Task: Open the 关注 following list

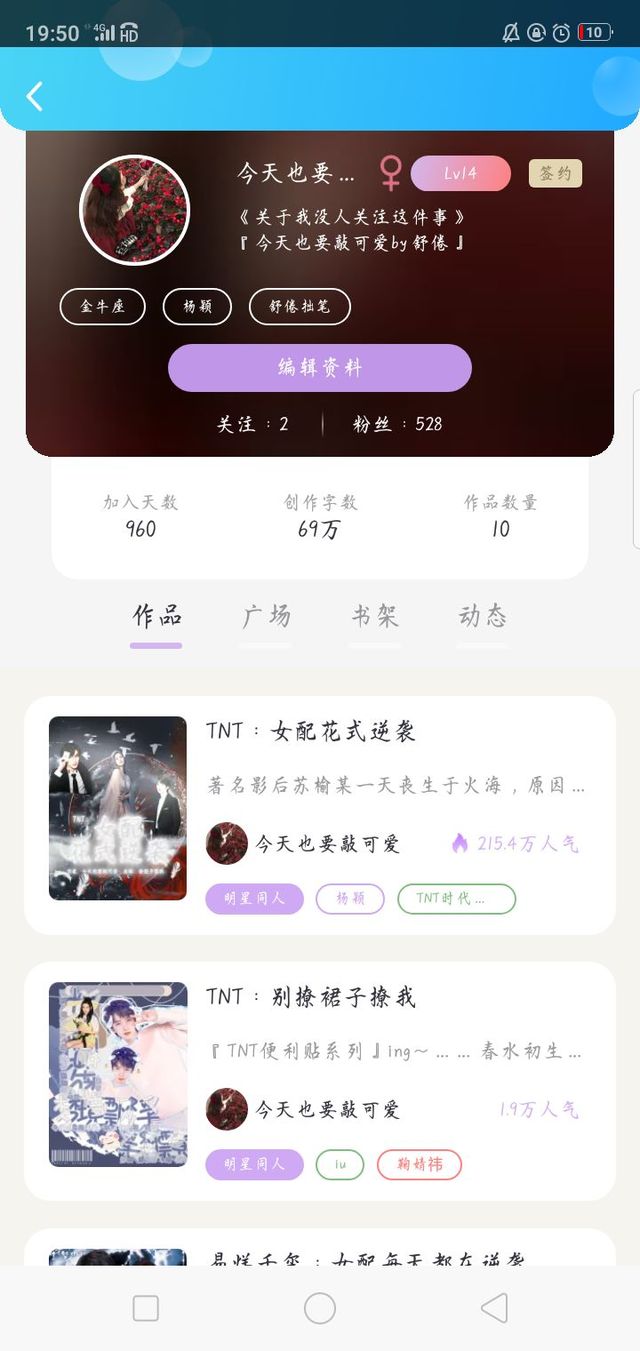Action: (x=253, y=424)
